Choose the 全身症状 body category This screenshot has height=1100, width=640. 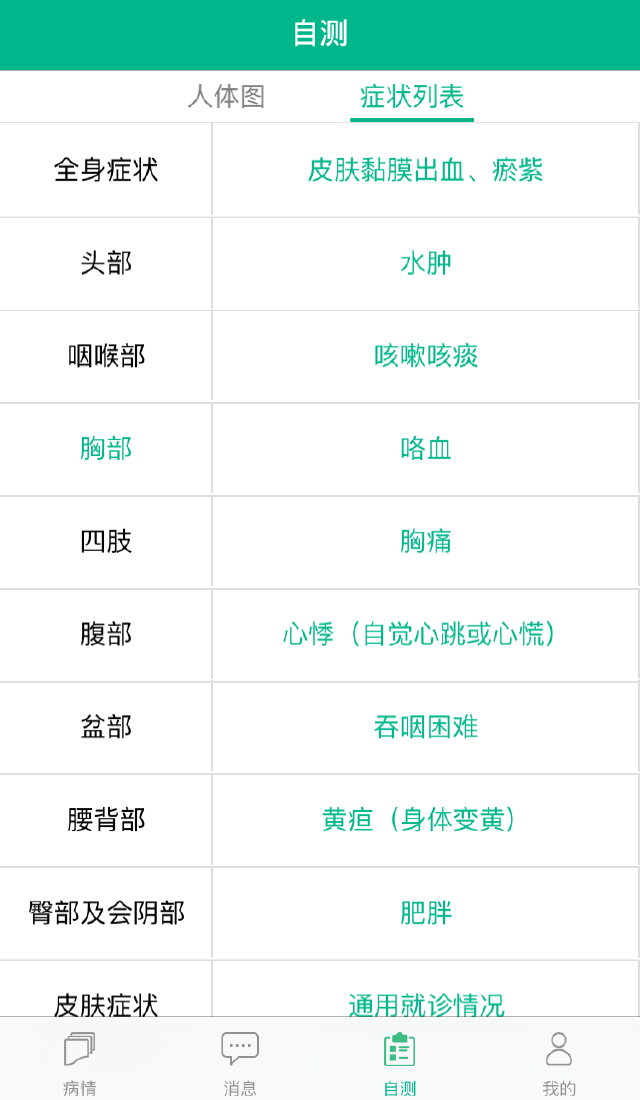click(106, 170)
